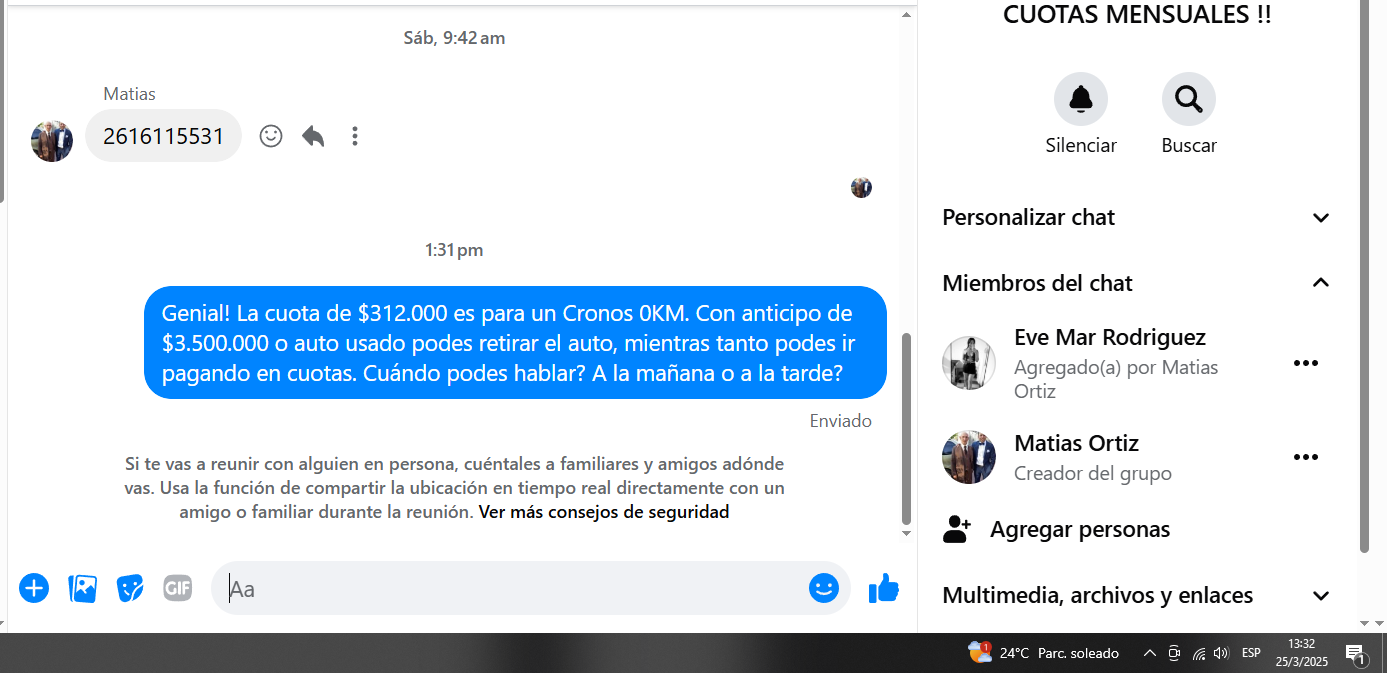Attach a photo from the gallery
1387x673 pixels.
pos(82,588)
